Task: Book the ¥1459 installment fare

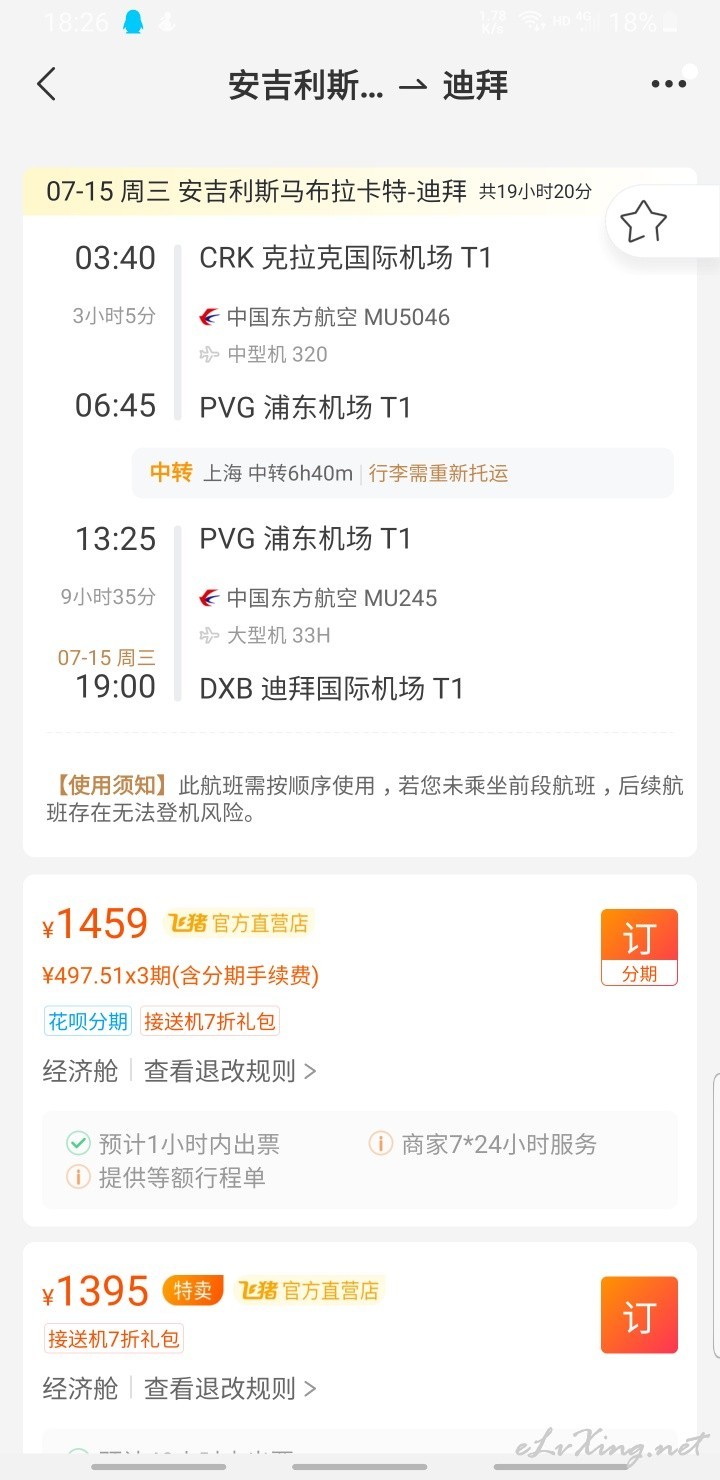Action: [x=639, y=947]
